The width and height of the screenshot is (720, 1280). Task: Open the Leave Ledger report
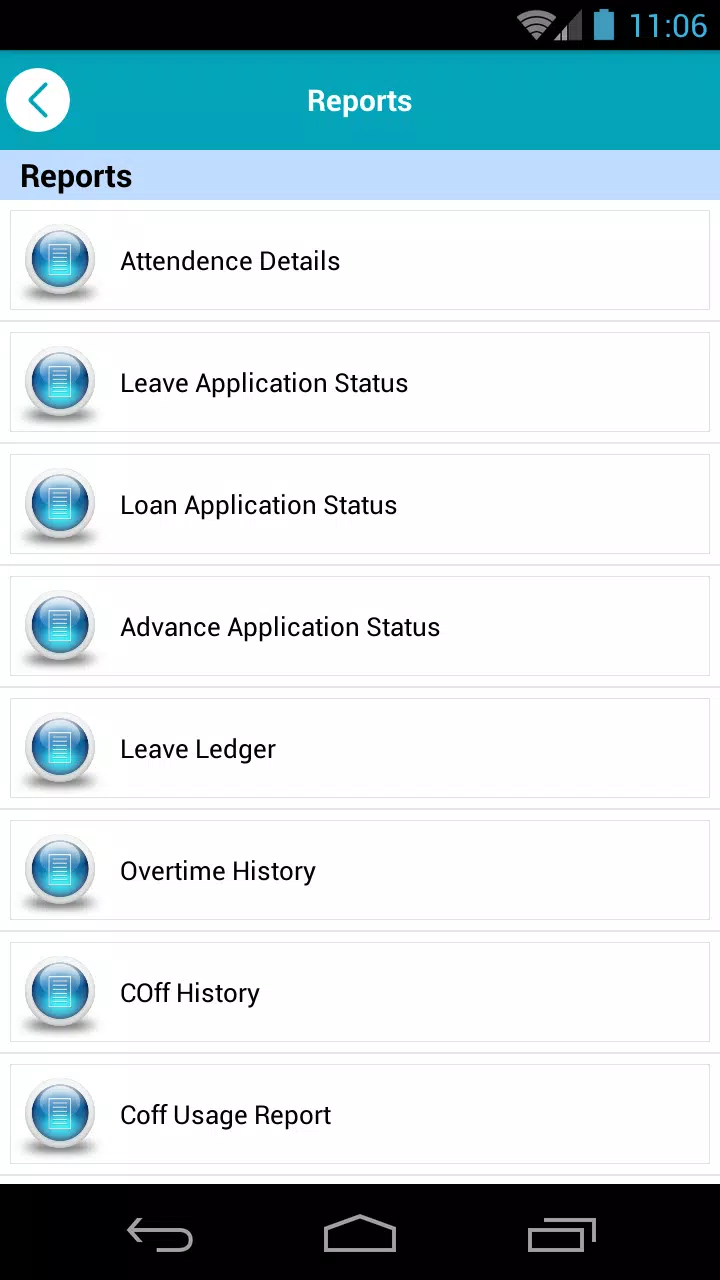click(360, 748)
